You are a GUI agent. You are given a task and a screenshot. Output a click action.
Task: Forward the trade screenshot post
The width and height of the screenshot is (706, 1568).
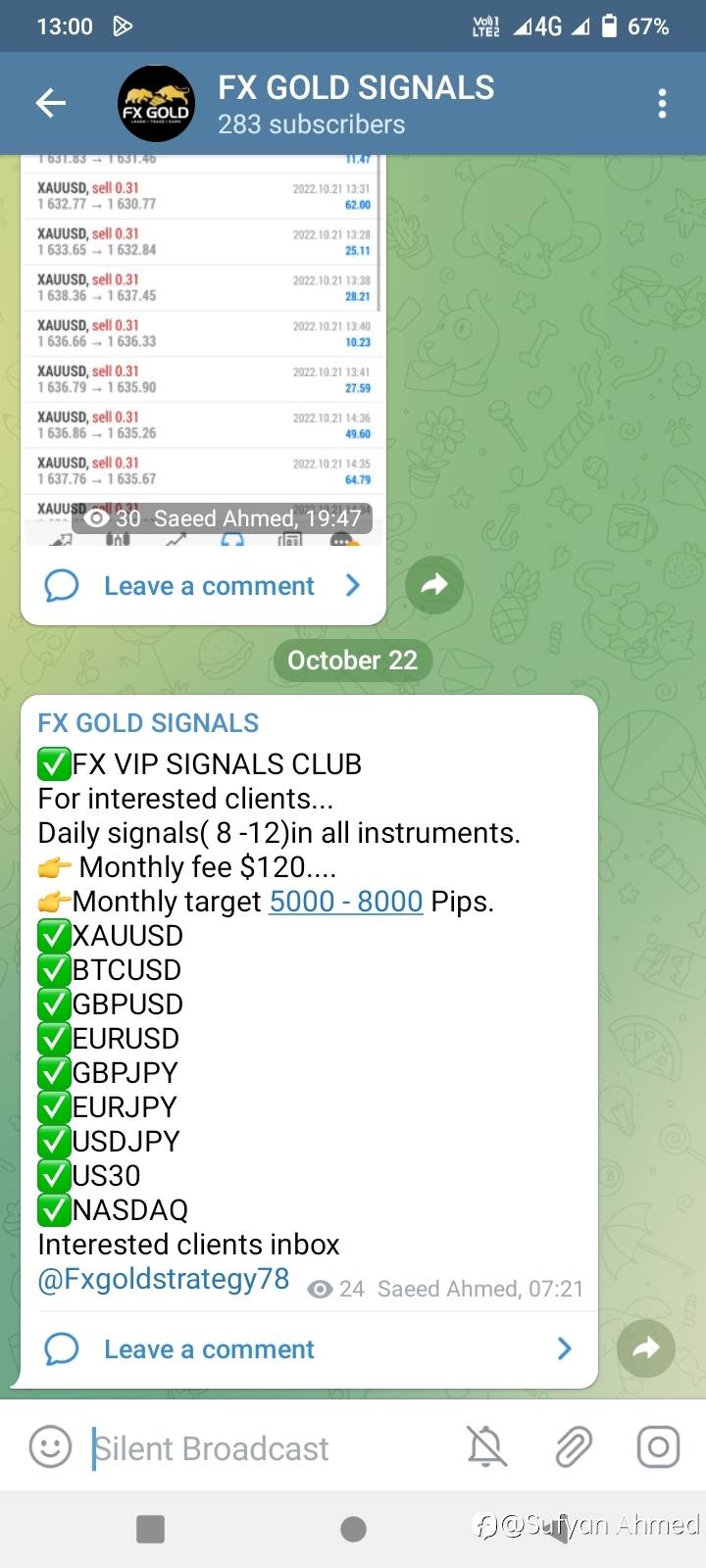(434, 585)
